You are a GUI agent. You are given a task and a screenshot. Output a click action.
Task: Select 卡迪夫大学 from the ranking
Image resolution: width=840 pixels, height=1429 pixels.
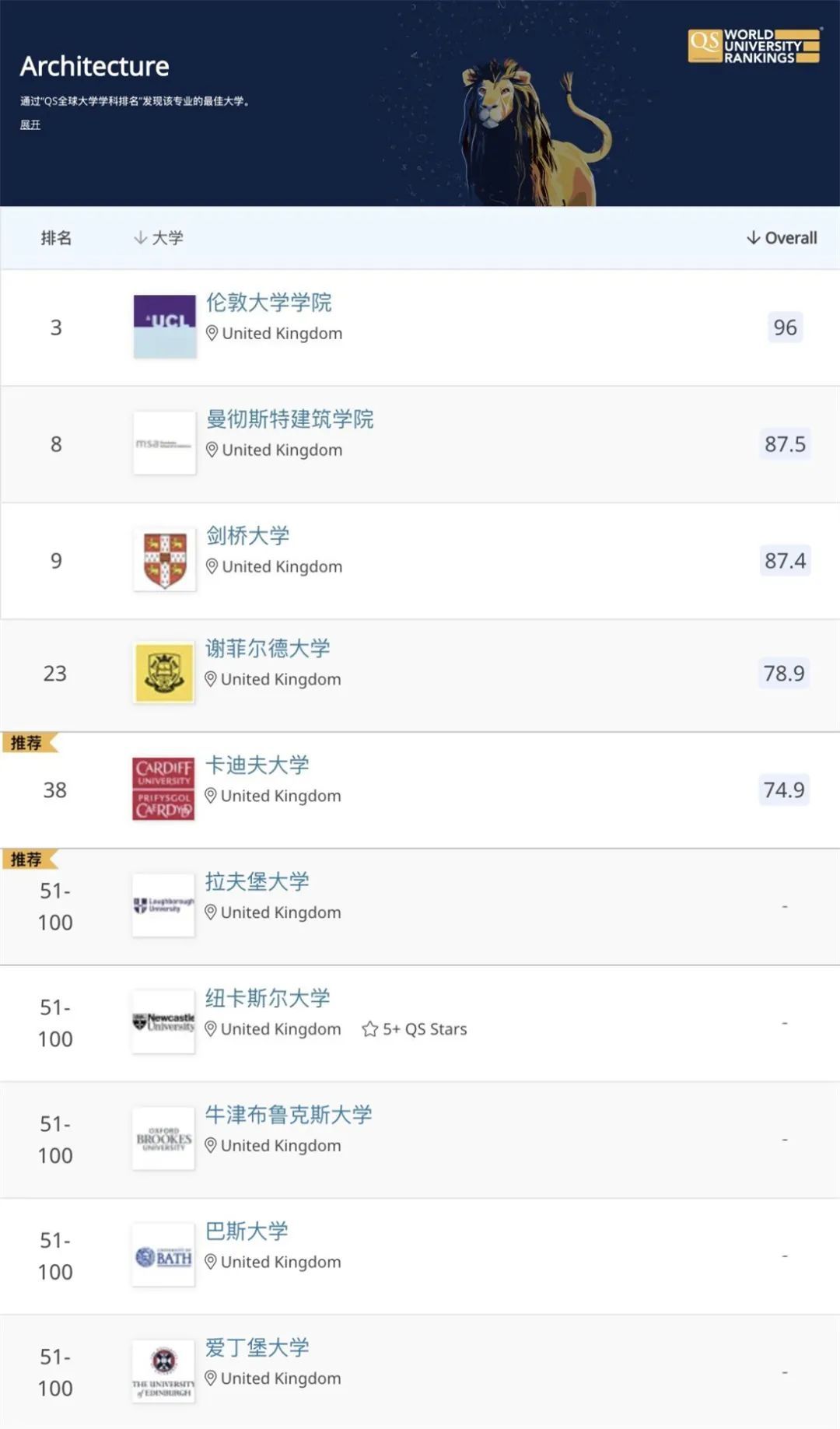pos(257,765)
